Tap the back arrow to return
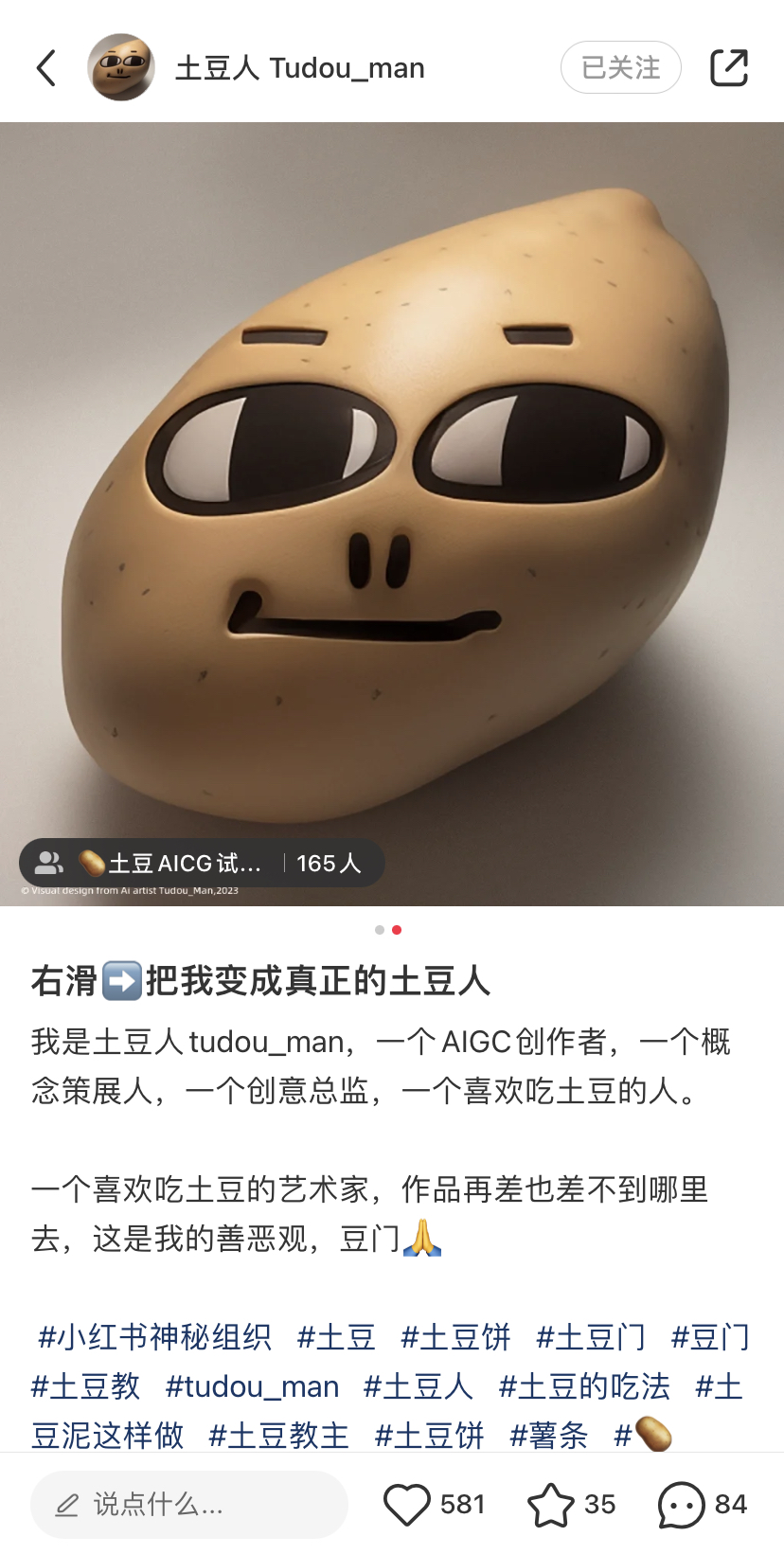This screenshot has height=1554, width=784. [45, 67]
